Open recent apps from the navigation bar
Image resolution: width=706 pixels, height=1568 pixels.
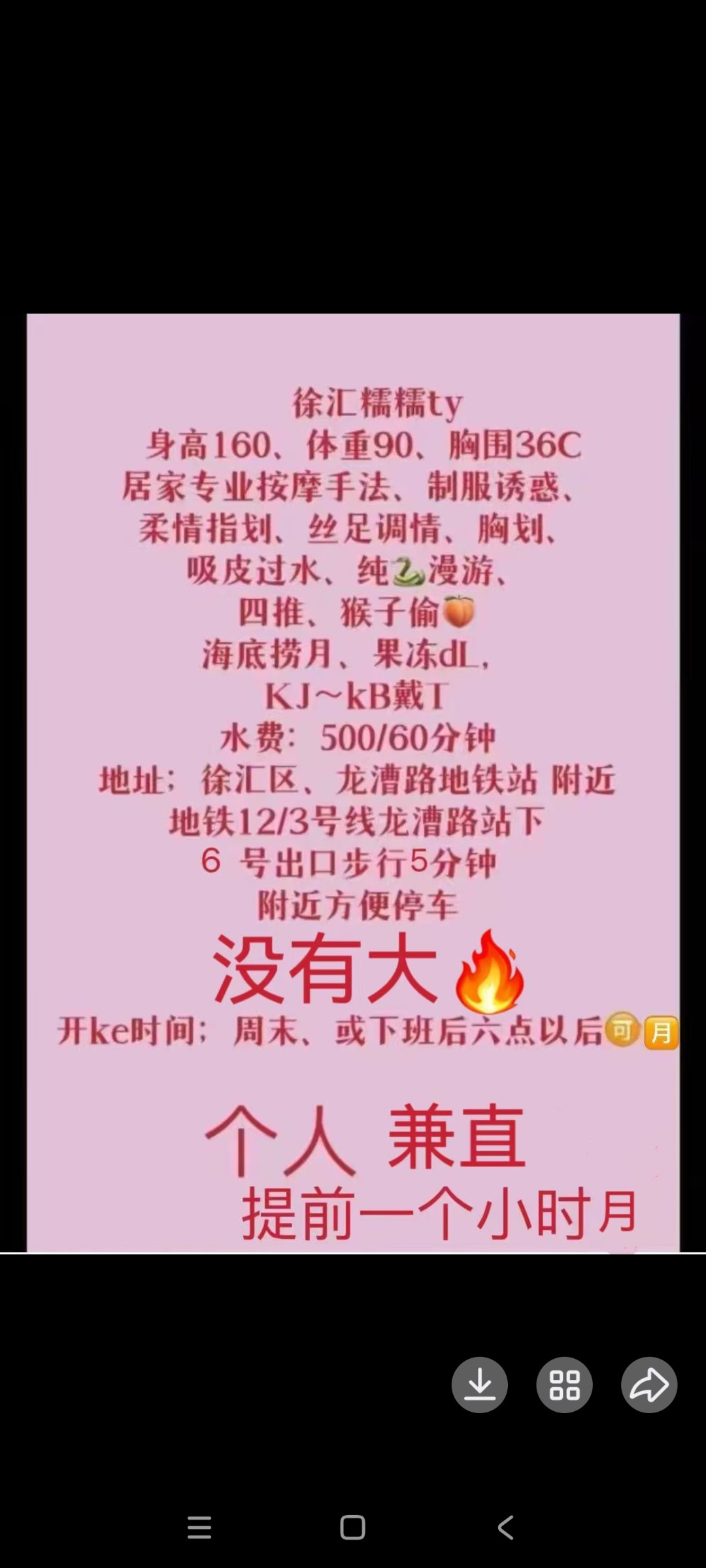pyautogui.click(x=199, y=1527)
